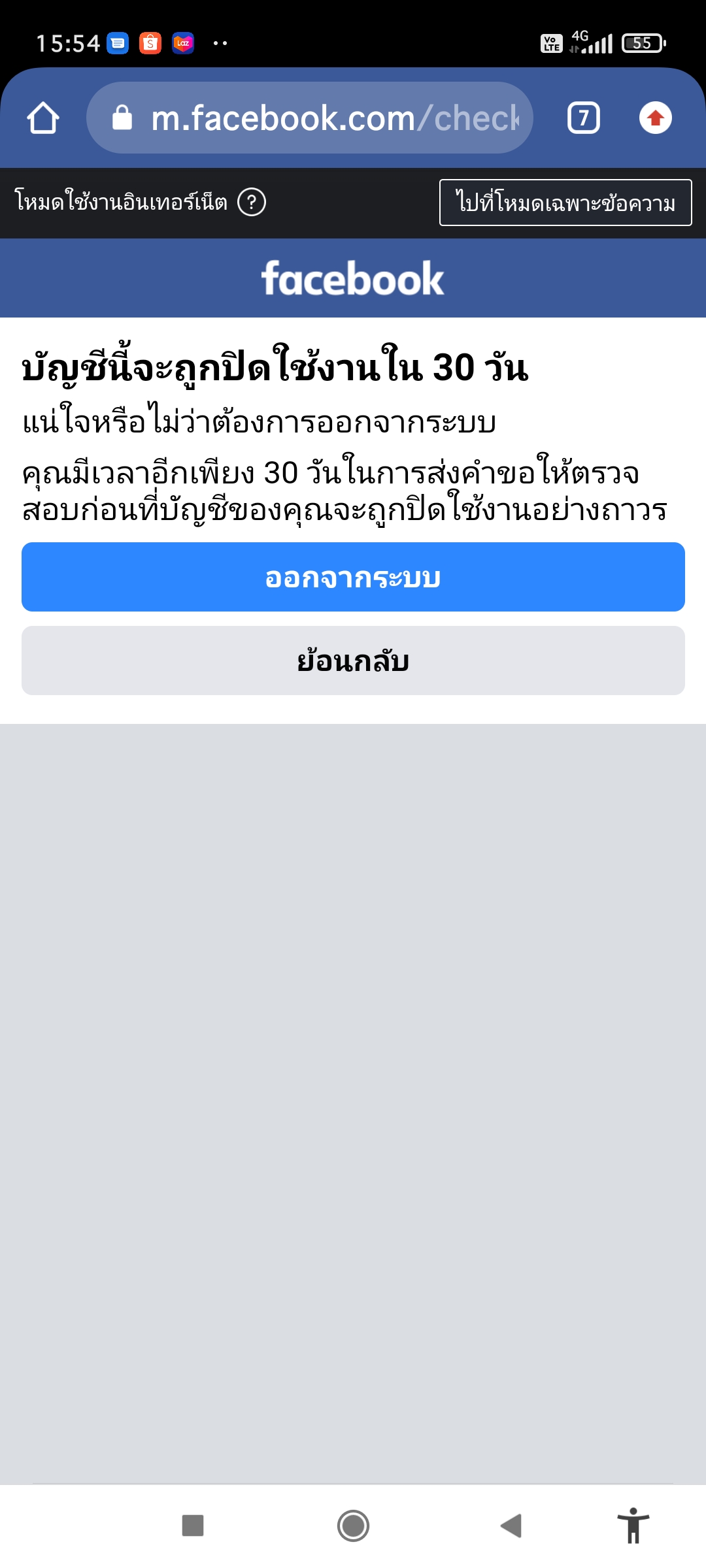Open the m.facebook.com address bar
Viewport: 706px width, 1568px height.
pyautogui.click(x=310, y=118)
